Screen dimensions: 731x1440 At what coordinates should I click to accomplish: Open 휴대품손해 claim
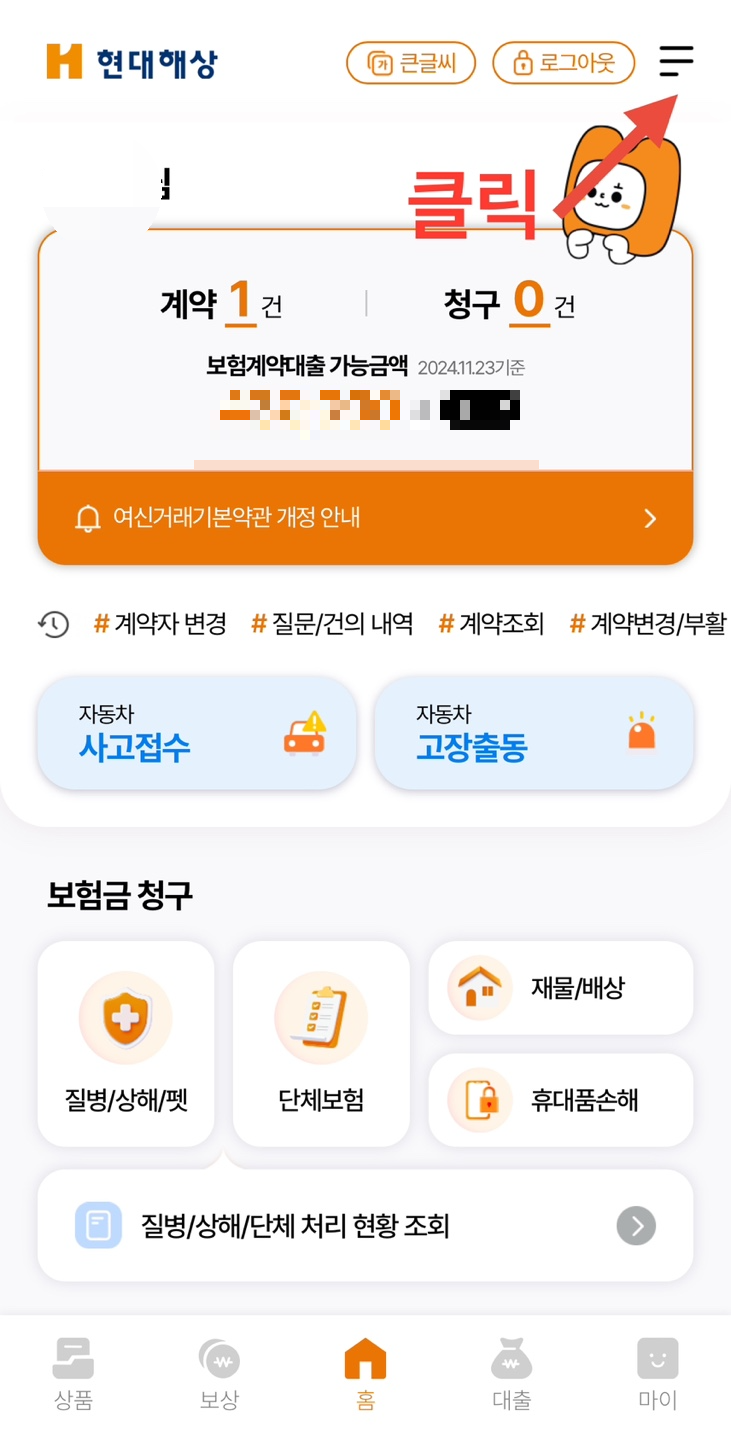pos(560,1100)
